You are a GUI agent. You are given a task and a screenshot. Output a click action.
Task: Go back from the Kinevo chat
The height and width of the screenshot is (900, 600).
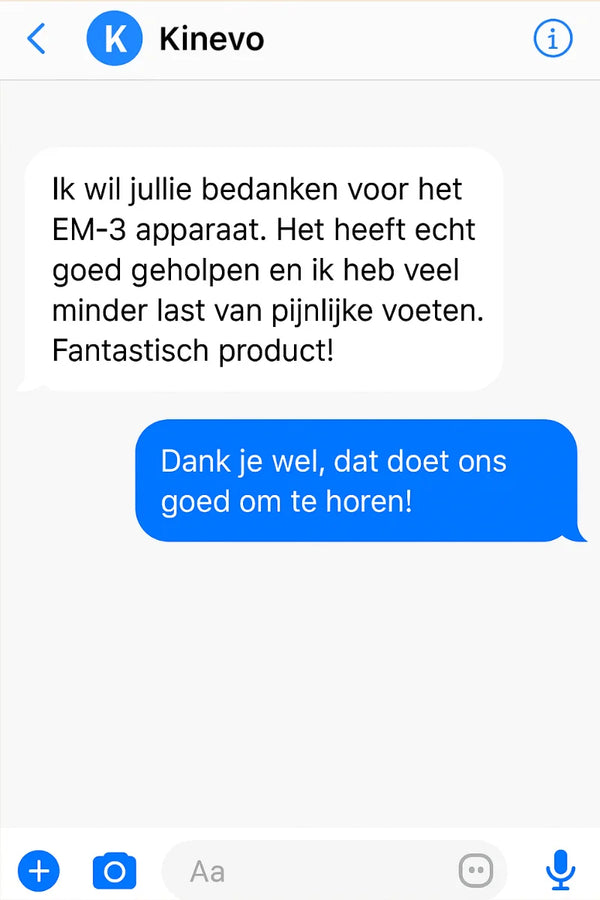pyautogui.click(x=37, y=40)
